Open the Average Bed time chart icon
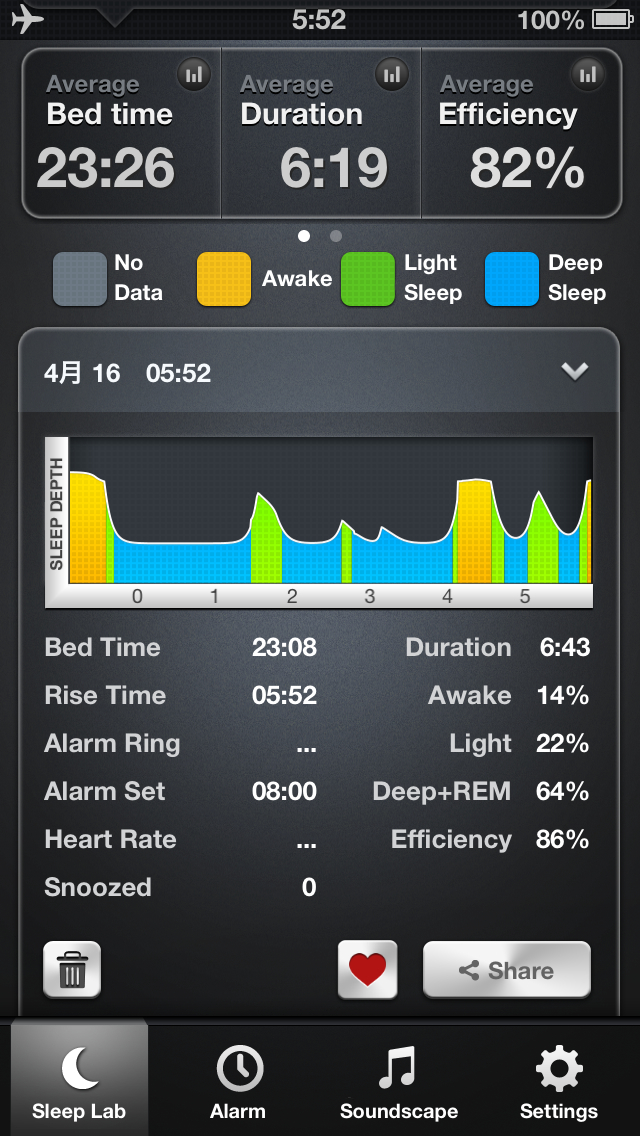The image size is (640, 1136). tap(194, 74)
